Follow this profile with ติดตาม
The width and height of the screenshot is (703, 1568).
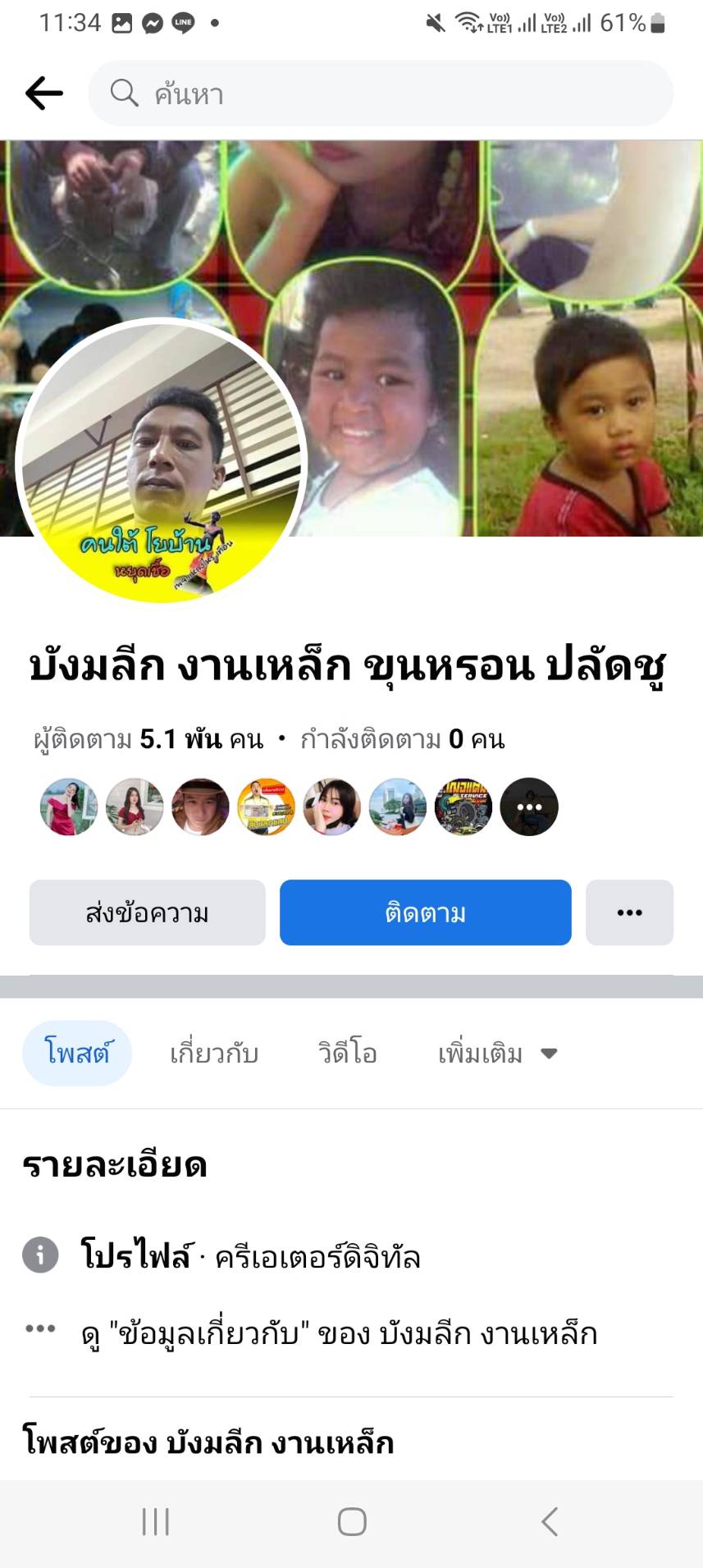[x=425, y=912]
